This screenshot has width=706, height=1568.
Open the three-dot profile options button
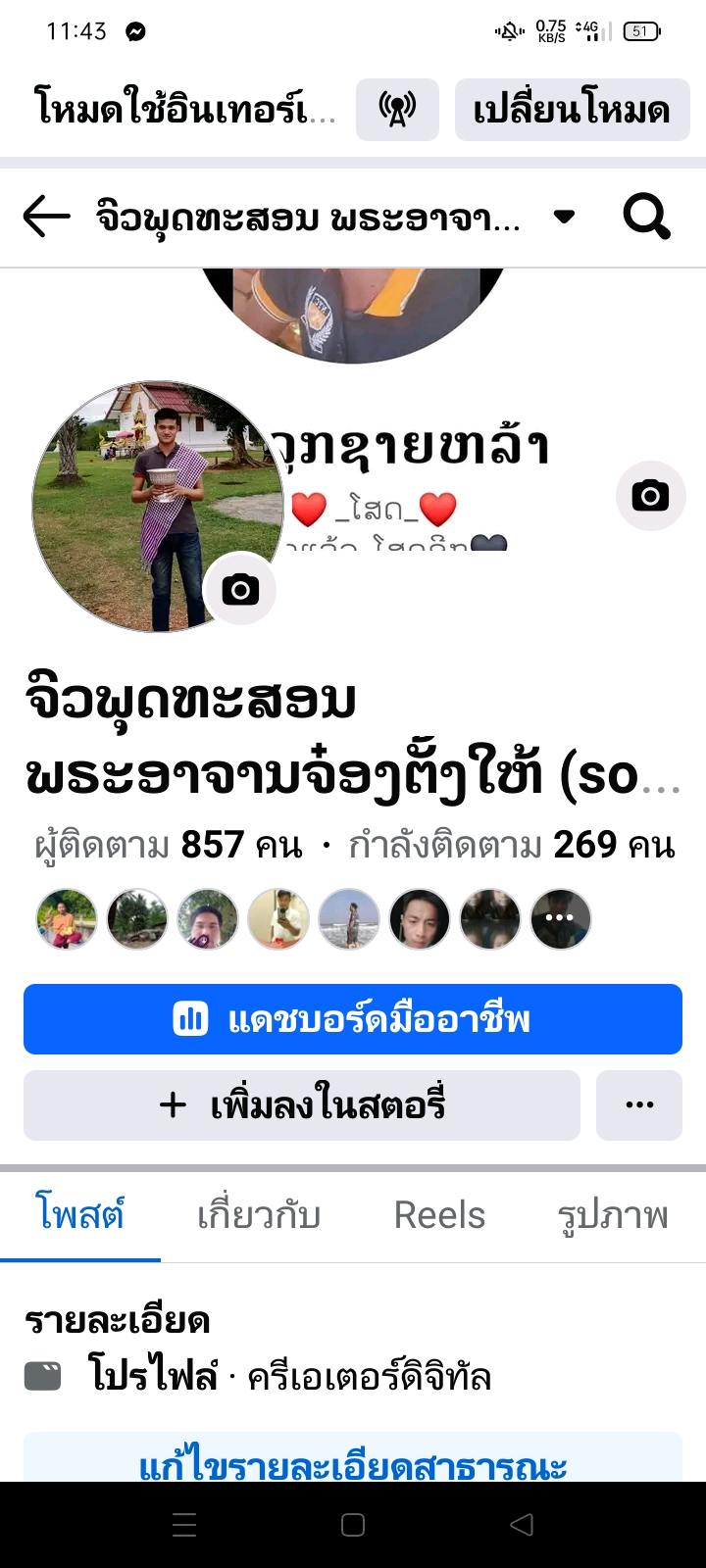pos(638,1105)
